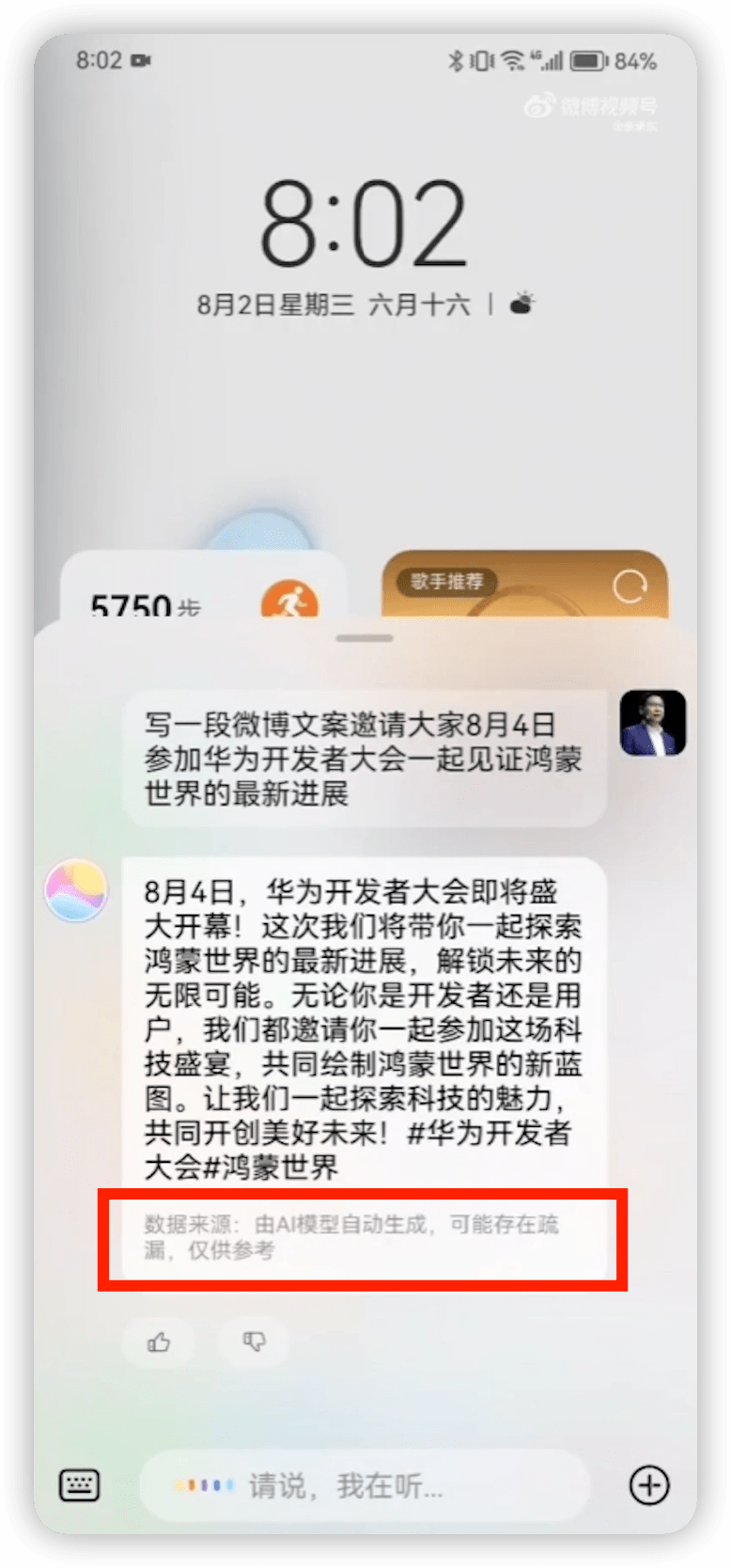Tap the voice input field saying 请说，我在听

[x=366, y=1486]
